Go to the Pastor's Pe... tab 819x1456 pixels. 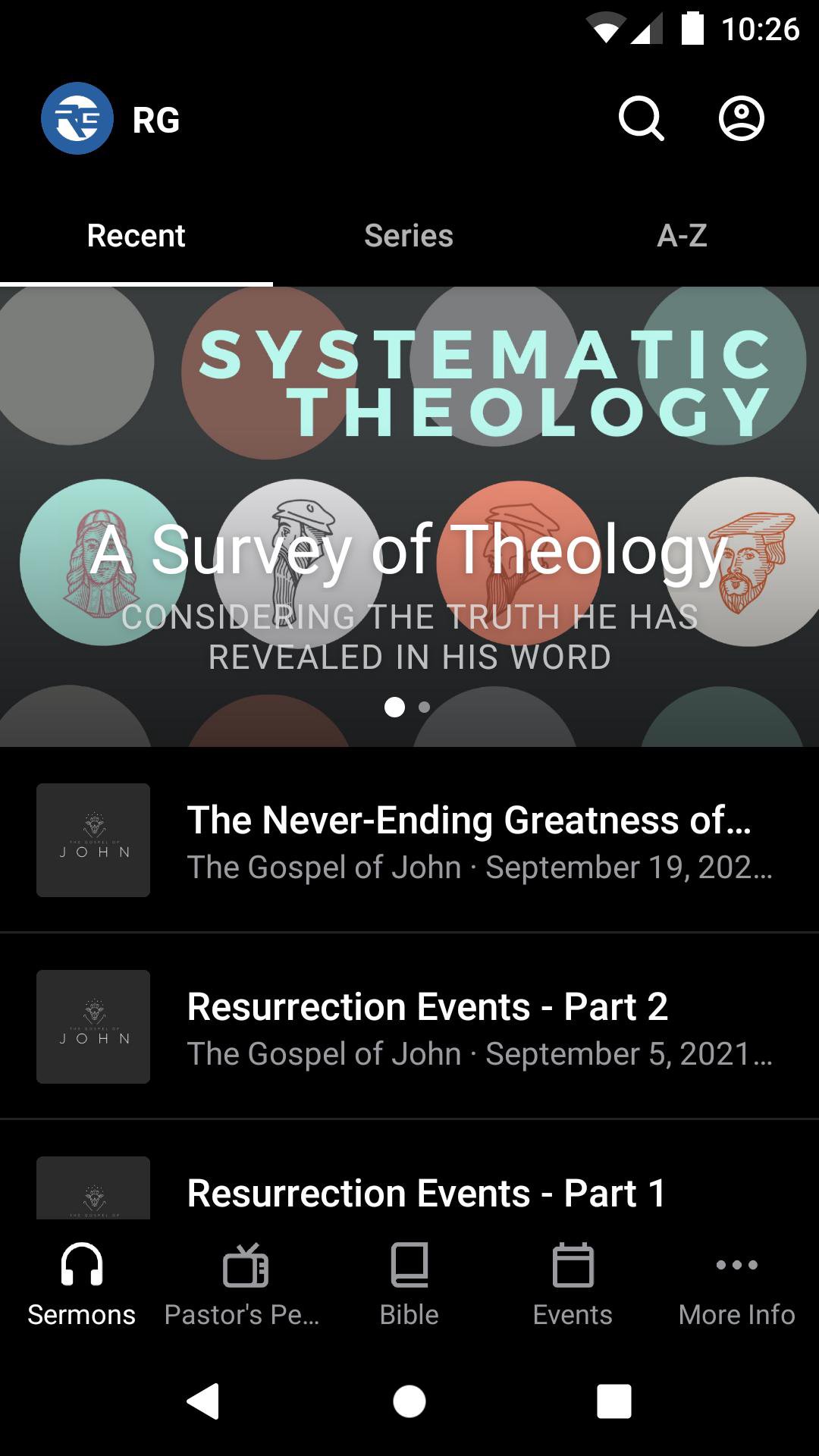[245, 1283]
